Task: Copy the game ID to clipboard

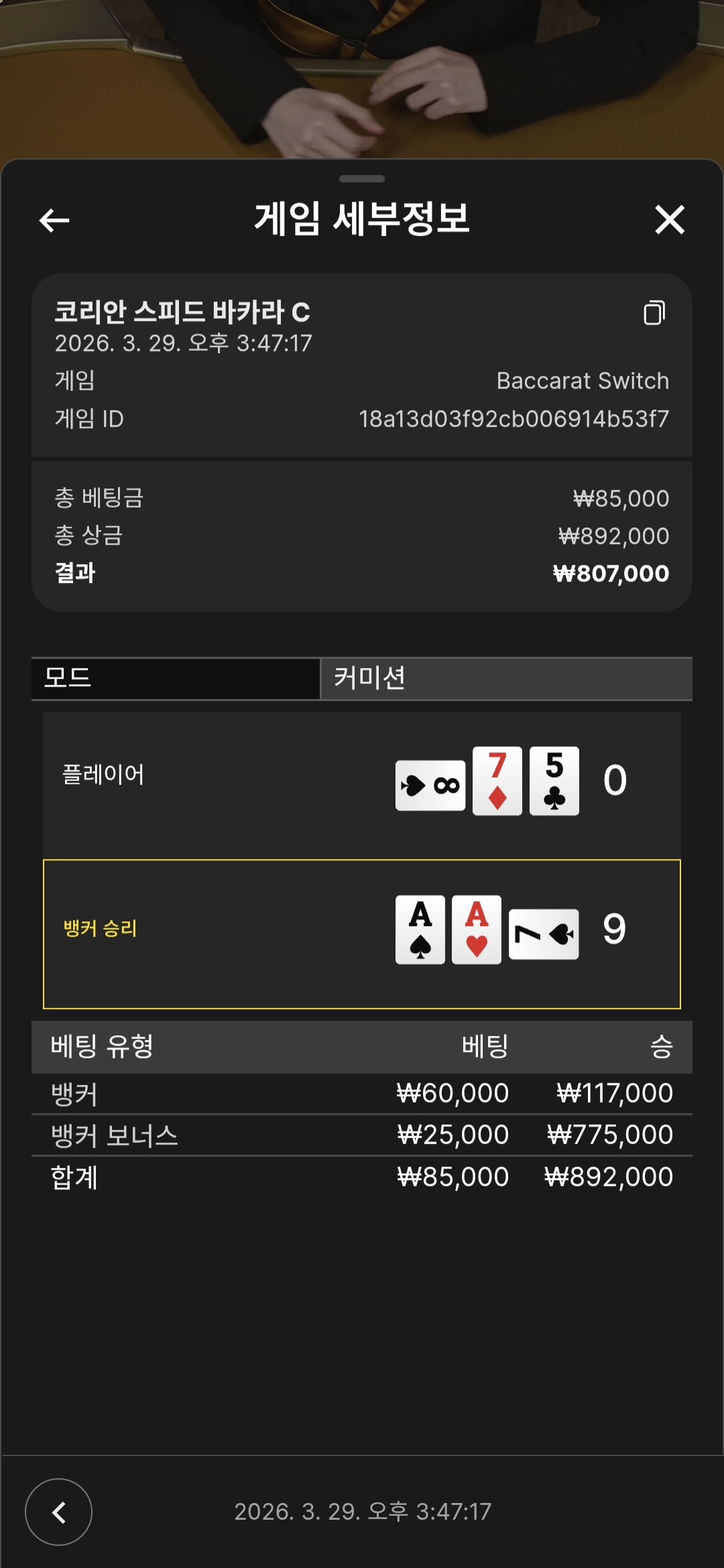Action: (x=654, y=313)
